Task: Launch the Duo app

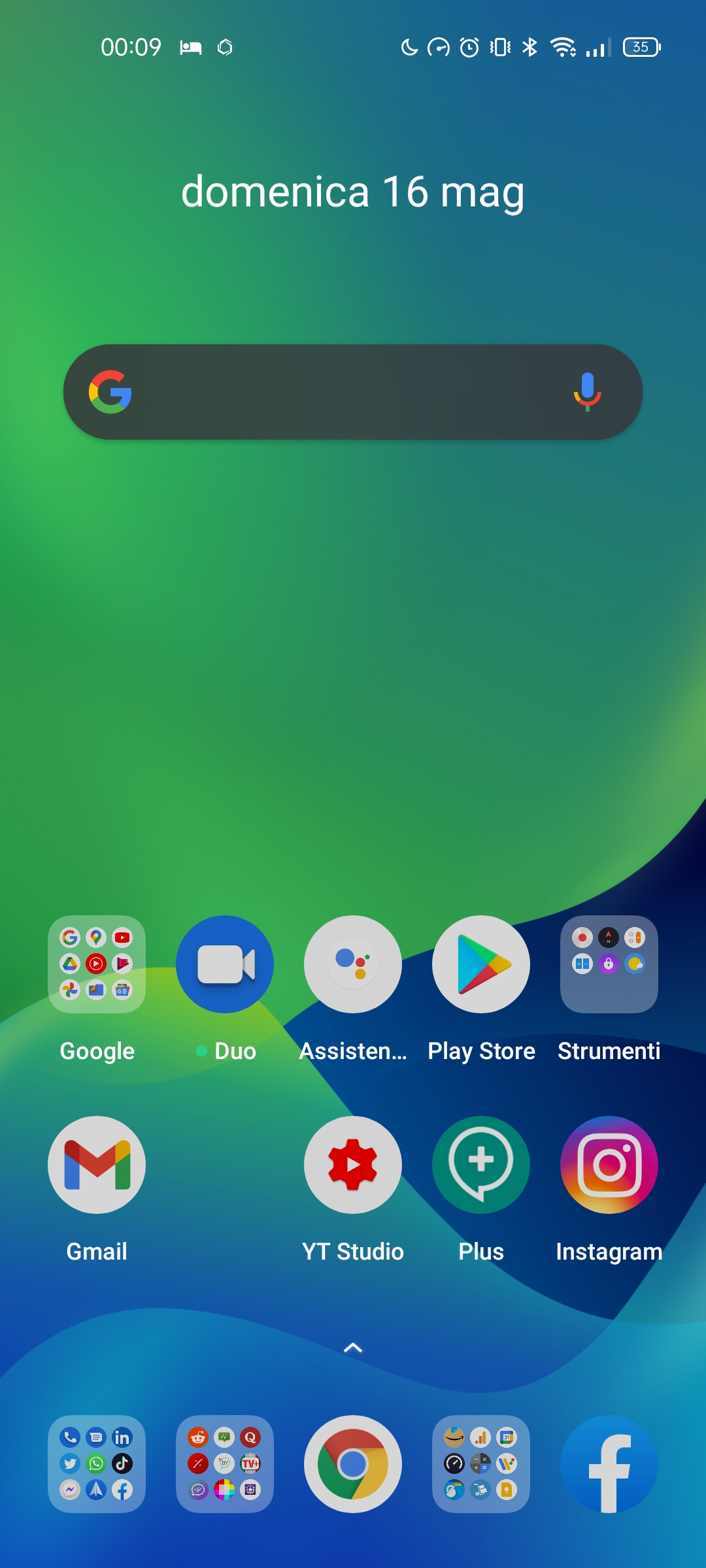Action: coord(225,964)
